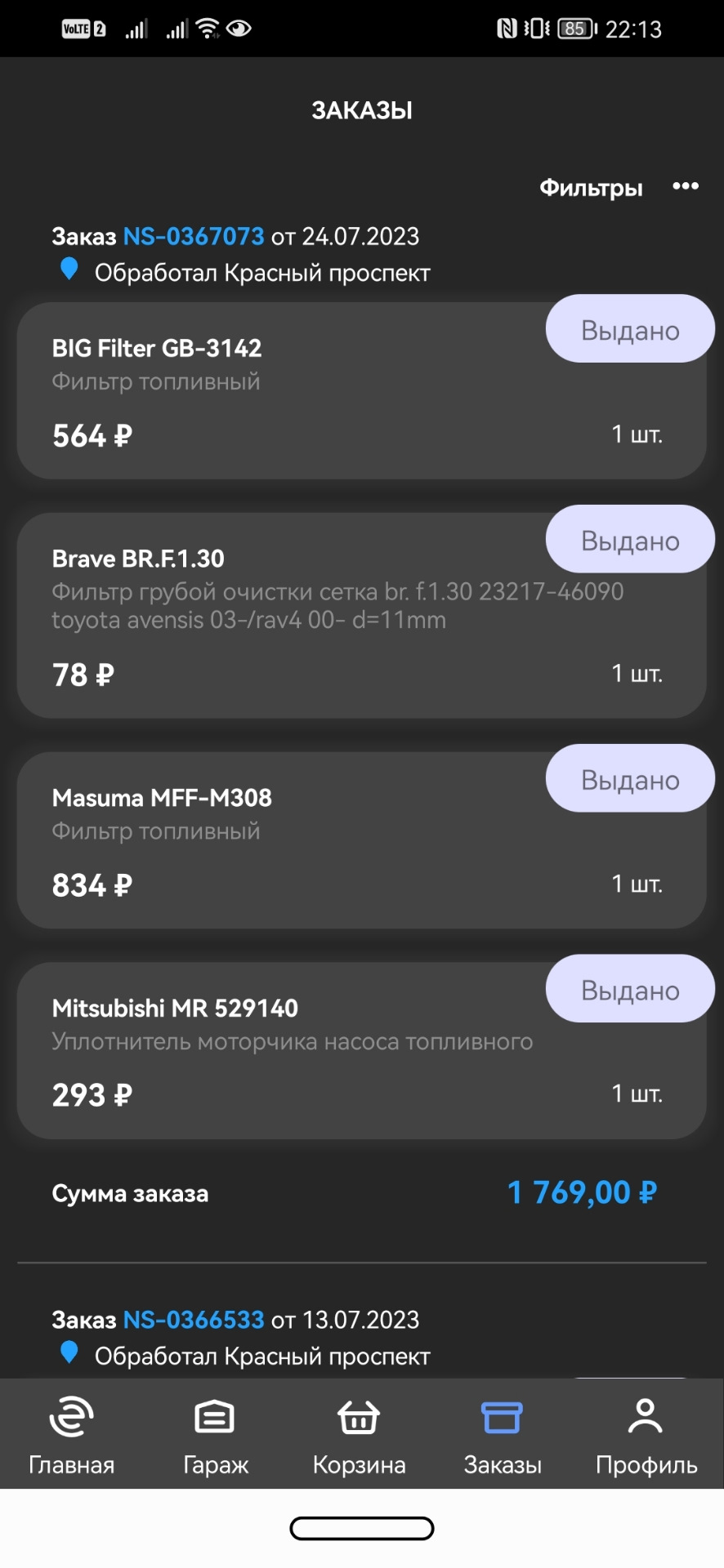724x1568 pixels.
Task: Tap the system home gesture pill
Action: [362, 1529]
